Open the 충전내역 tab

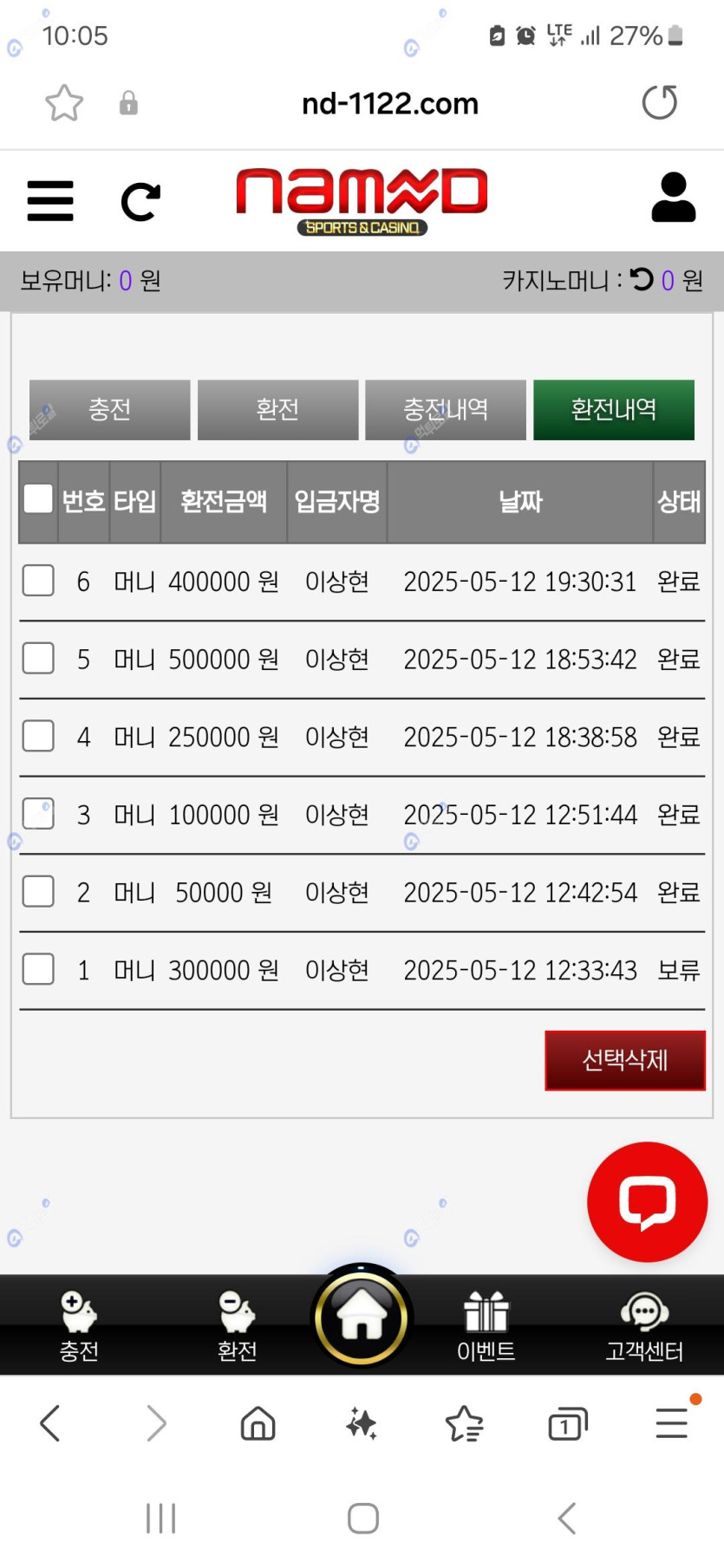point(446,410)
